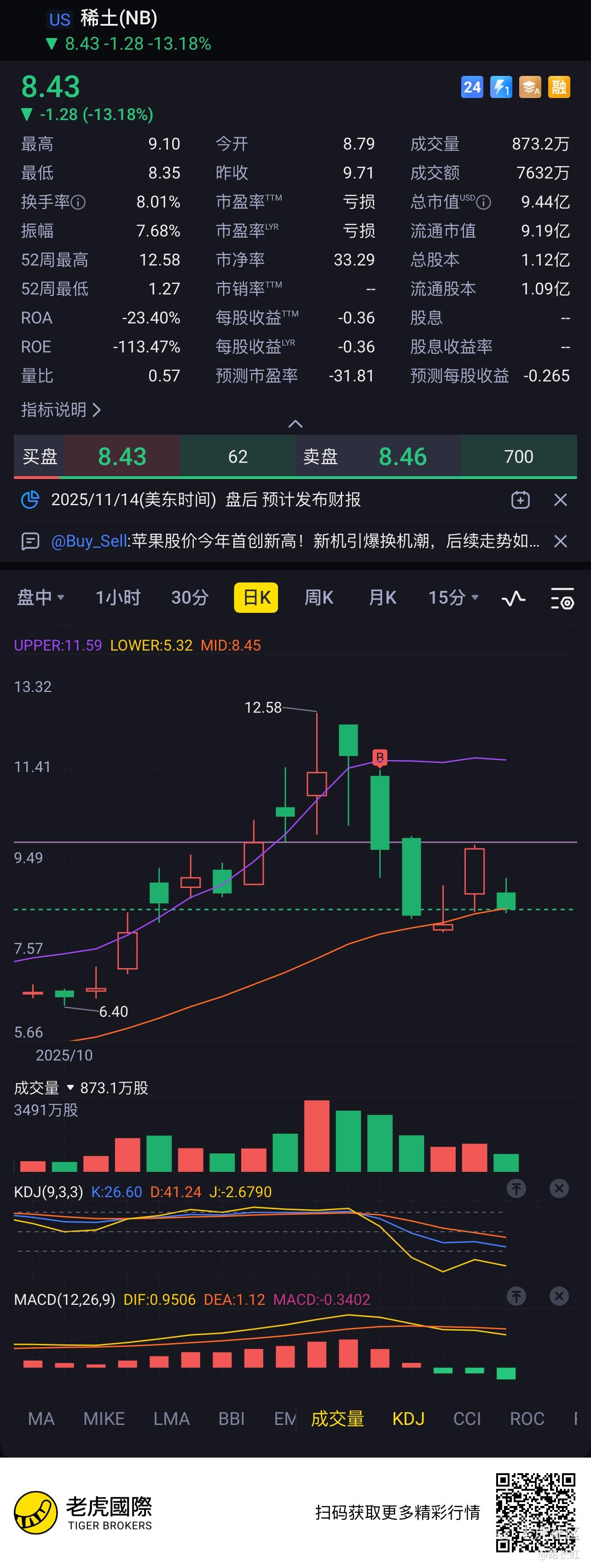The image size is (591, 1568).
Task: Open the @Buy_Sell post about Apple stock
Action: tap(295, 541)
